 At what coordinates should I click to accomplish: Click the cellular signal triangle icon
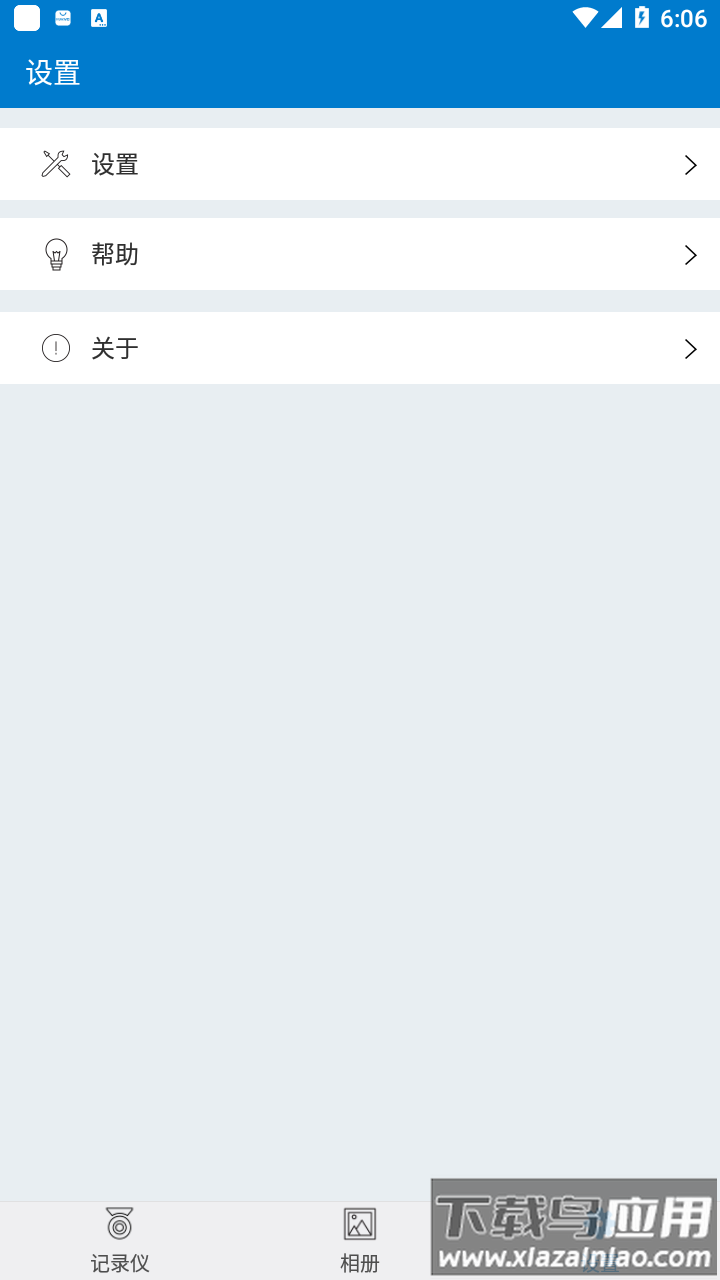click(611, 16)
